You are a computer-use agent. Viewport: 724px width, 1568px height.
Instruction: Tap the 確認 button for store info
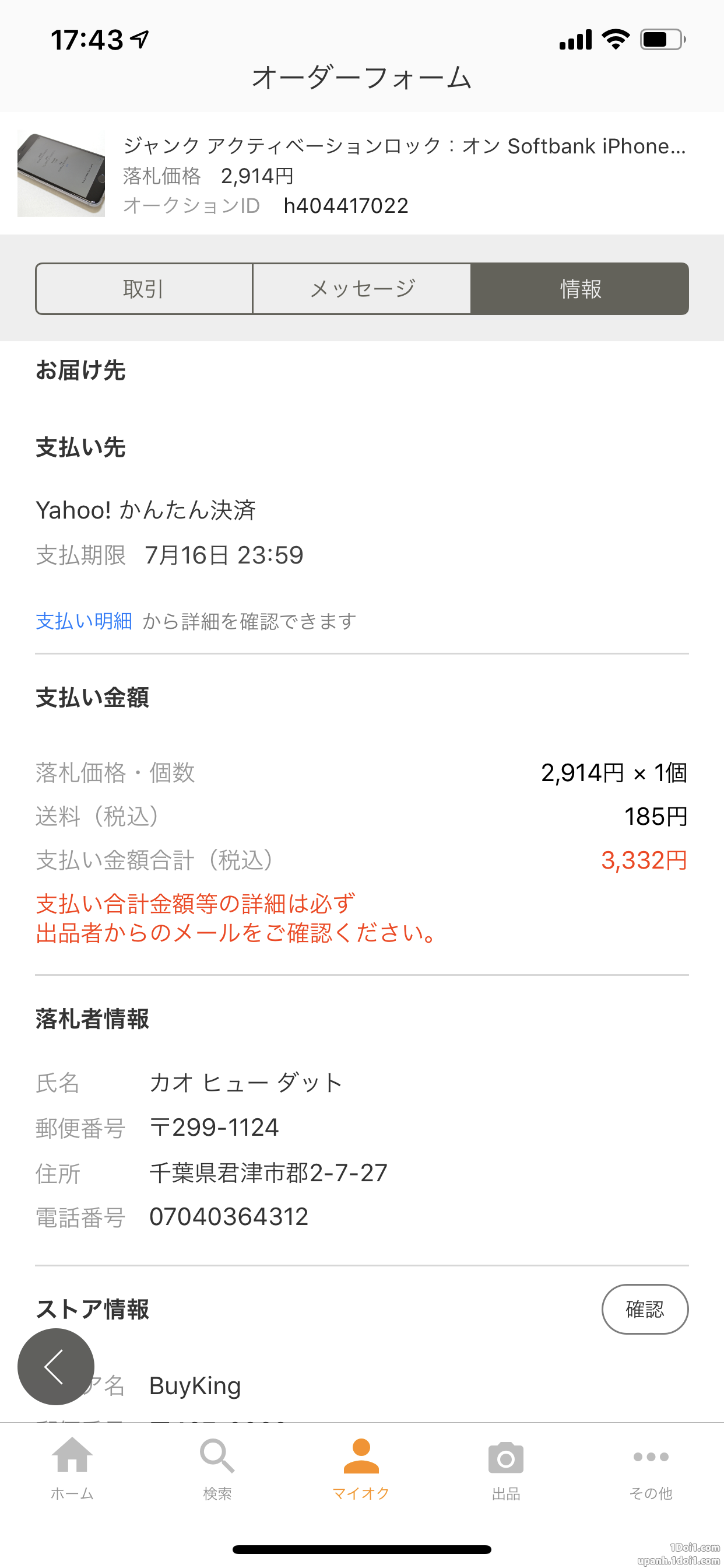[645, 1308]
